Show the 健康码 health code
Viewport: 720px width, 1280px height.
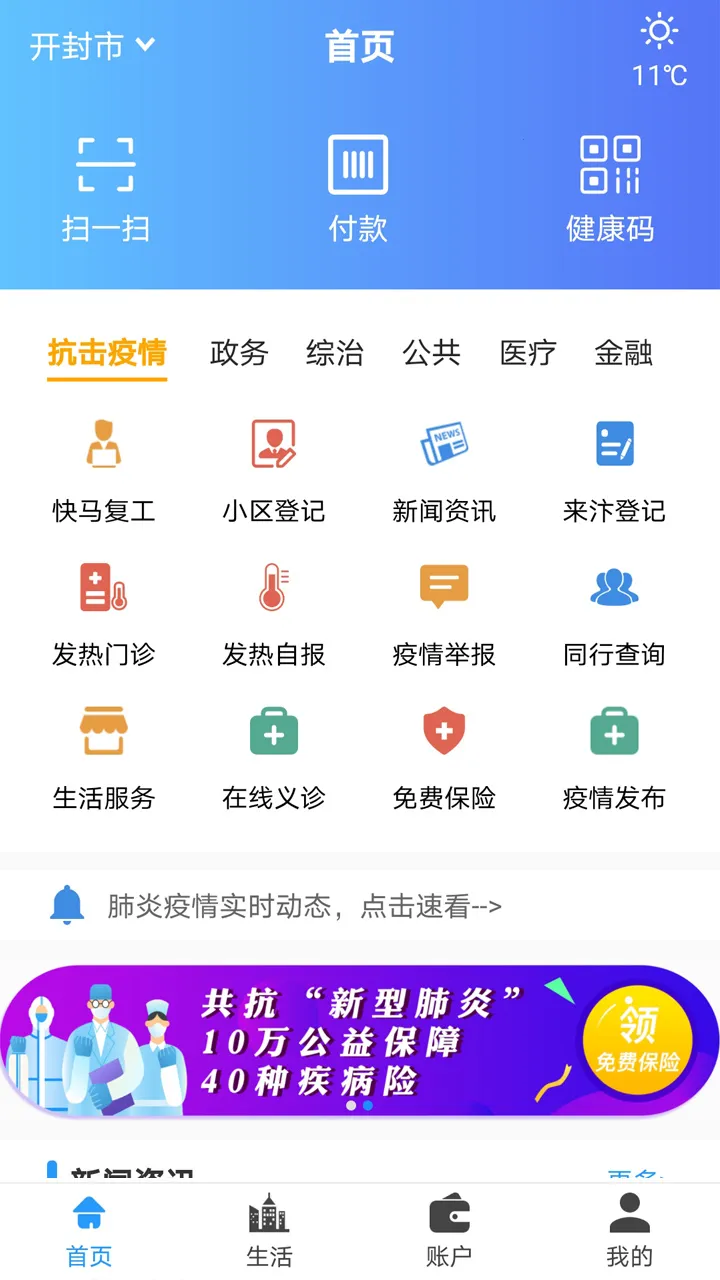(x=611, y=185)
